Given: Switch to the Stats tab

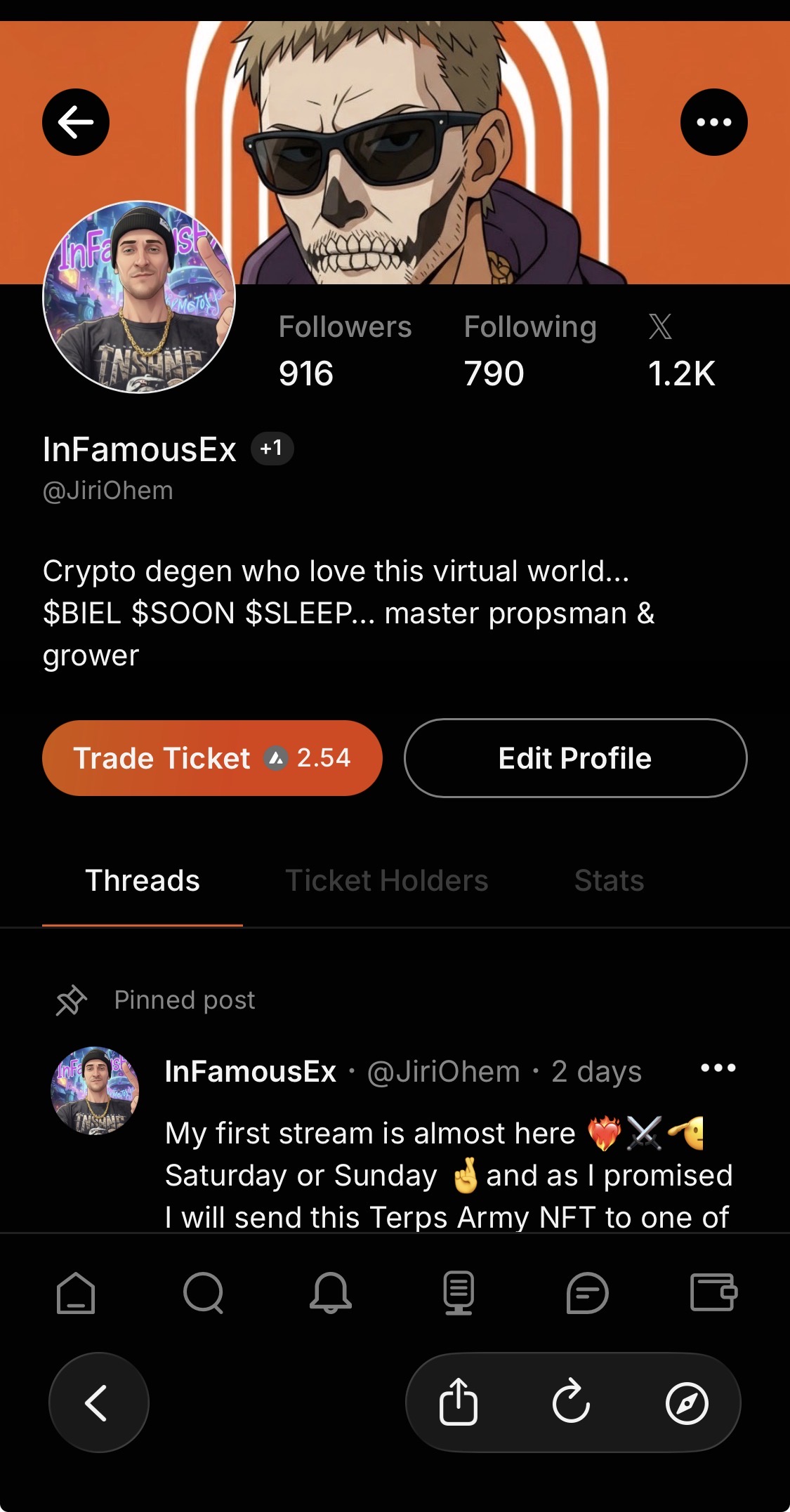Looking at the screenshot, I should (x=609, y=880).
